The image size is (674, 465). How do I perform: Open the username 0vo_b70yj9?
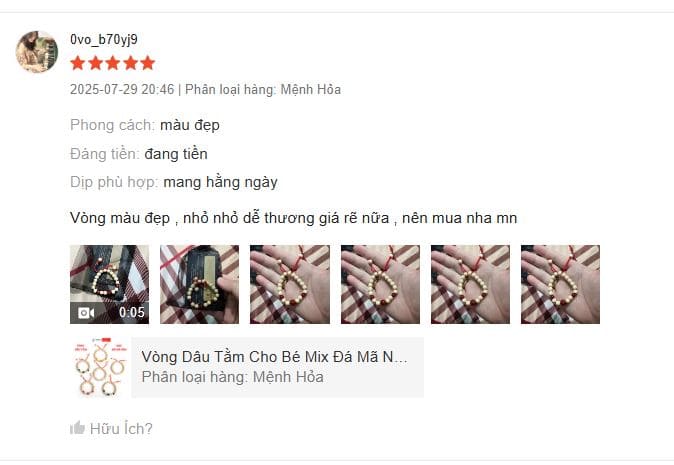[x=104, y=40]
